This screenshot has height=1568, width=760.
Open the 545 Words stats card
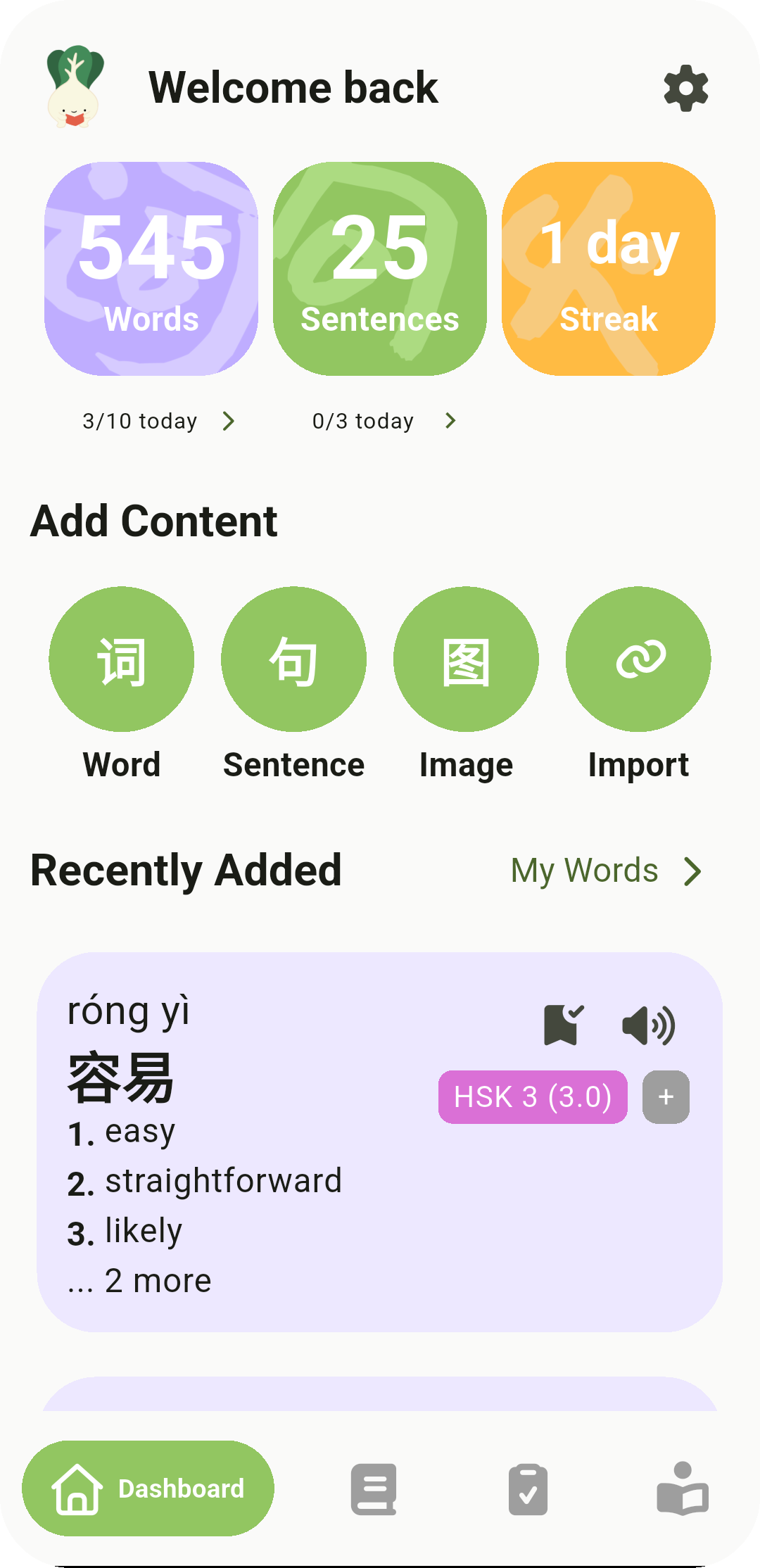[151, 269]
